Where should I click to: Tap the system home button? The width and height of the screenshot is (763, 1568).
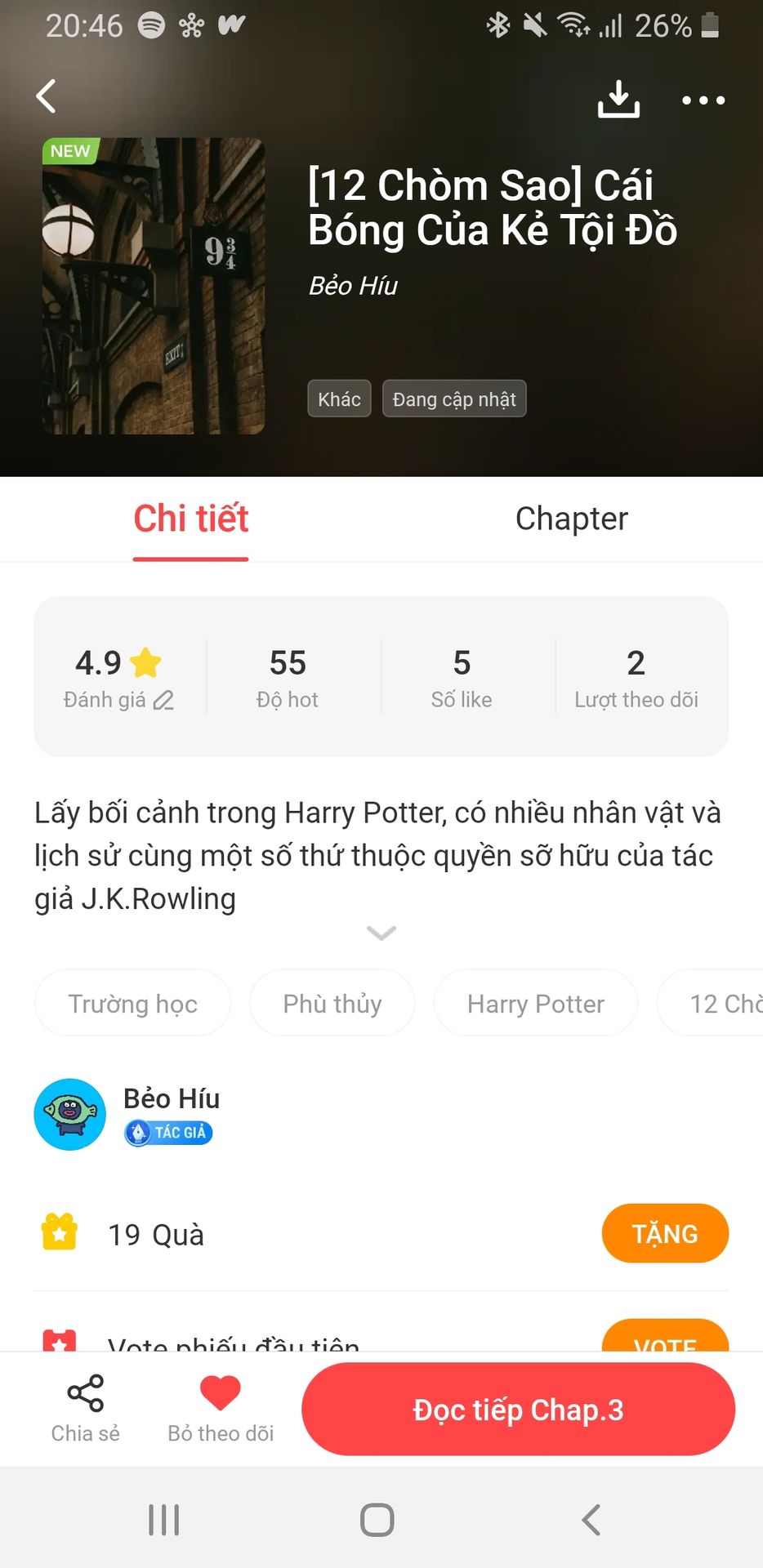[377, 1520]
